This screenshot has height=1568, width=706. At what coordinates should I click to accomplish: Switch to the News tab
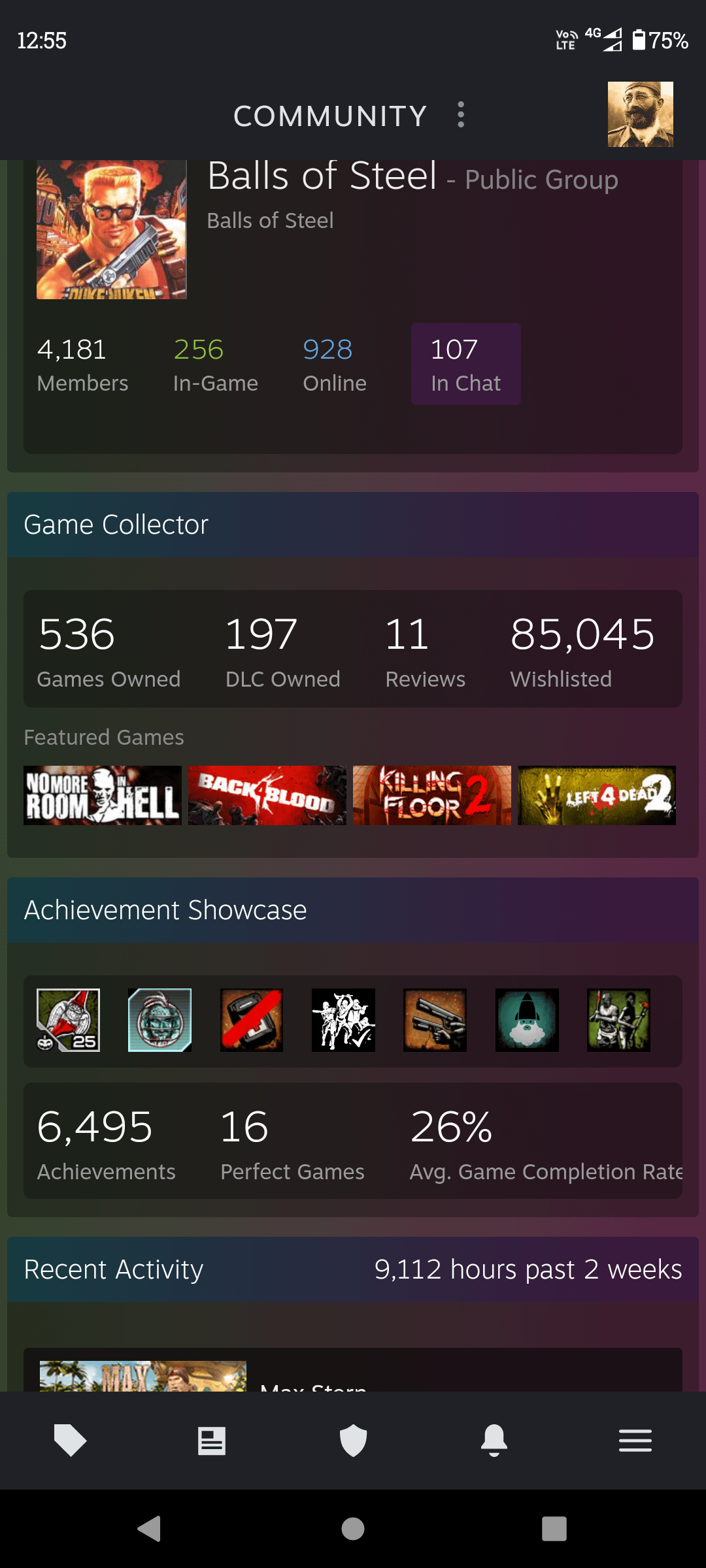(x=212, y=1440)
